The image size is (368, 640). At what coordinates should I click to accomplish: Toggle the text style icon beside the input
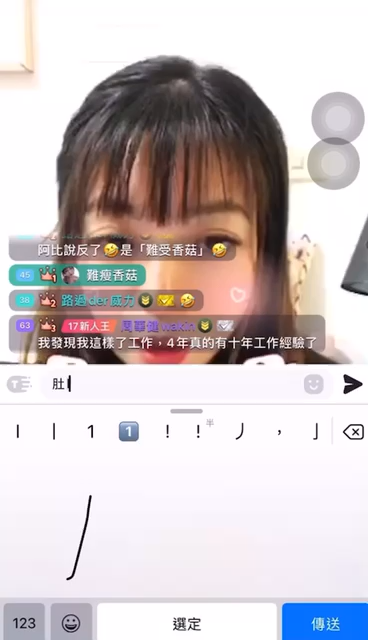[x=19, y=384]
